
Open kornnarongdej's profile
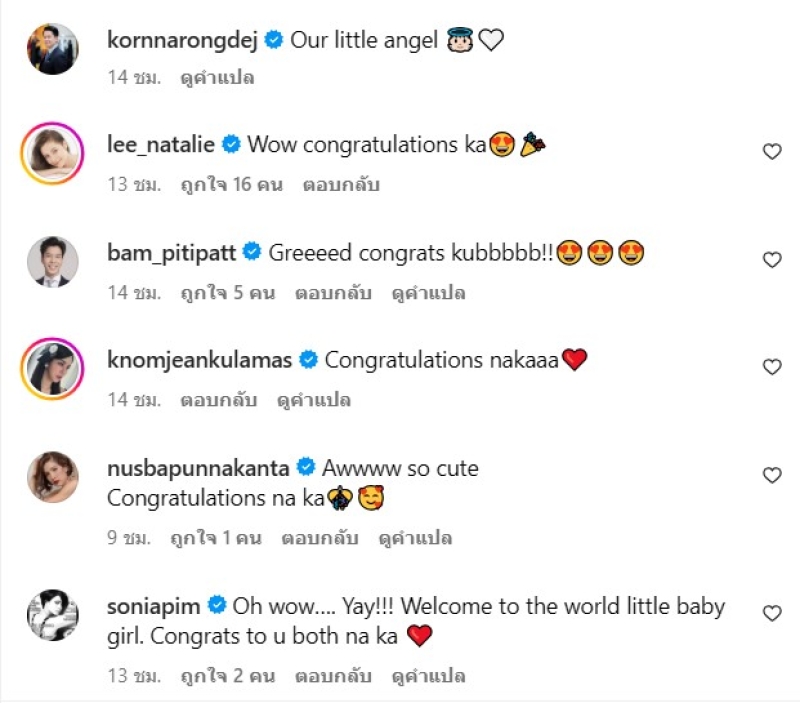[181, 40]
